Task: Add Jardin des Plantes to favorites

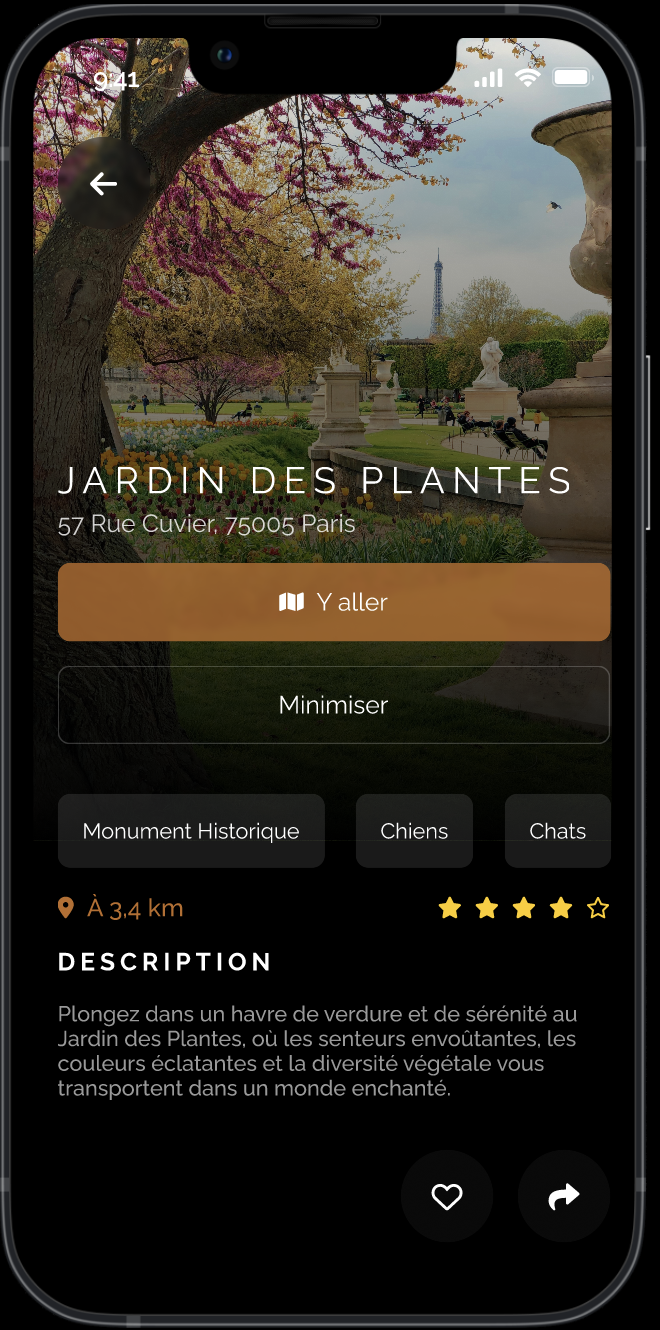Action: [x=447, y=1197]
